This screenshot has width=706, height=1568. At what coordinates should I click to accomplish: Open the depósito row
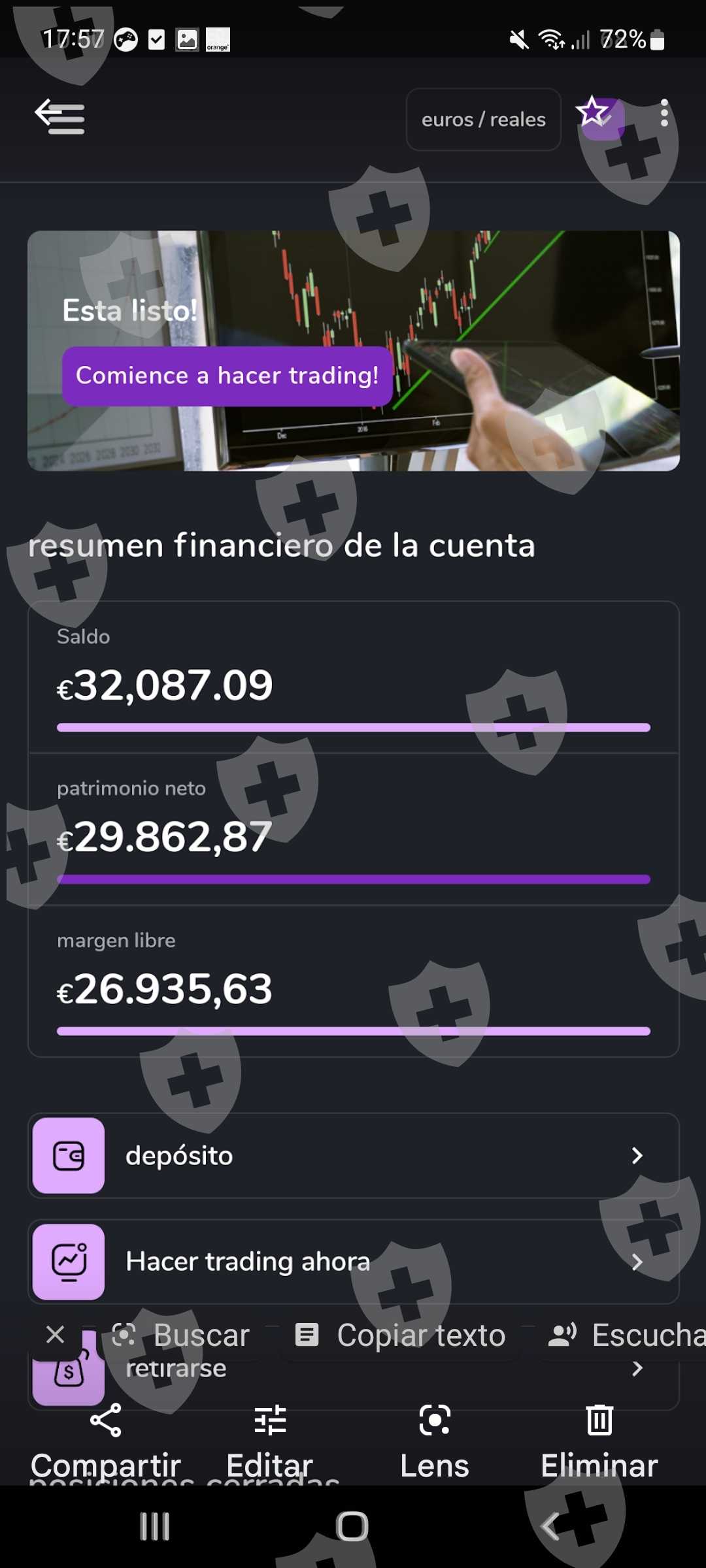(353, 1156)
